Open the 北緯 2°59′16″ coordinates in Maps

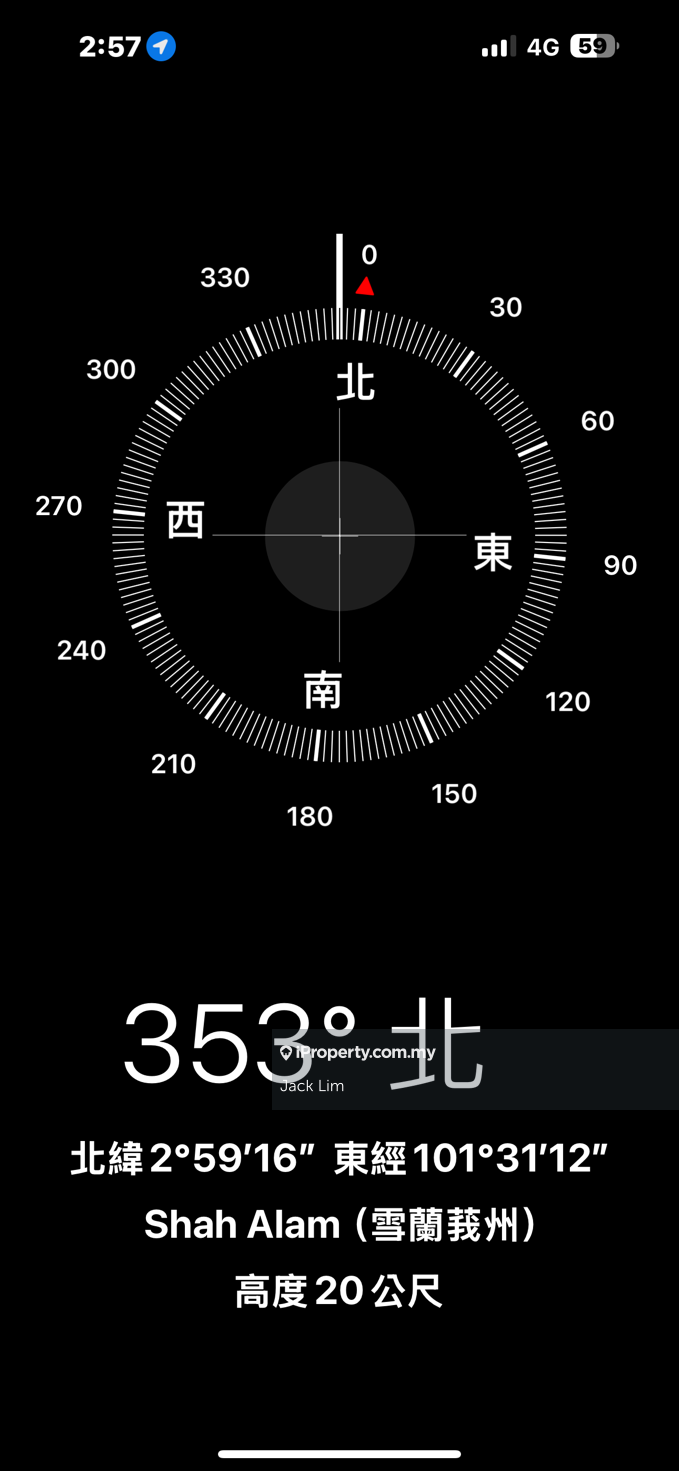pos(339,1159)
